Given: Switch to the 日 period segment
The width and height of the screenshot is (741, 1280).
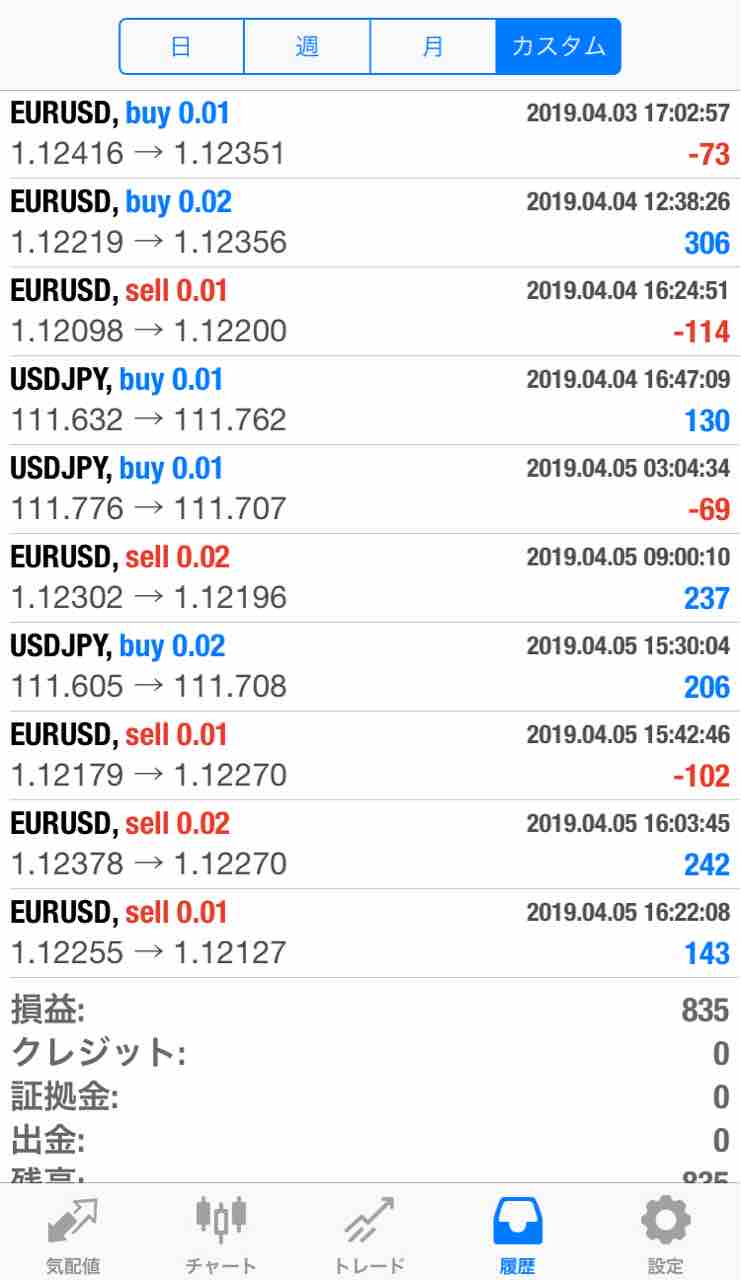Looking at the screenshot, I should (181, 46).
